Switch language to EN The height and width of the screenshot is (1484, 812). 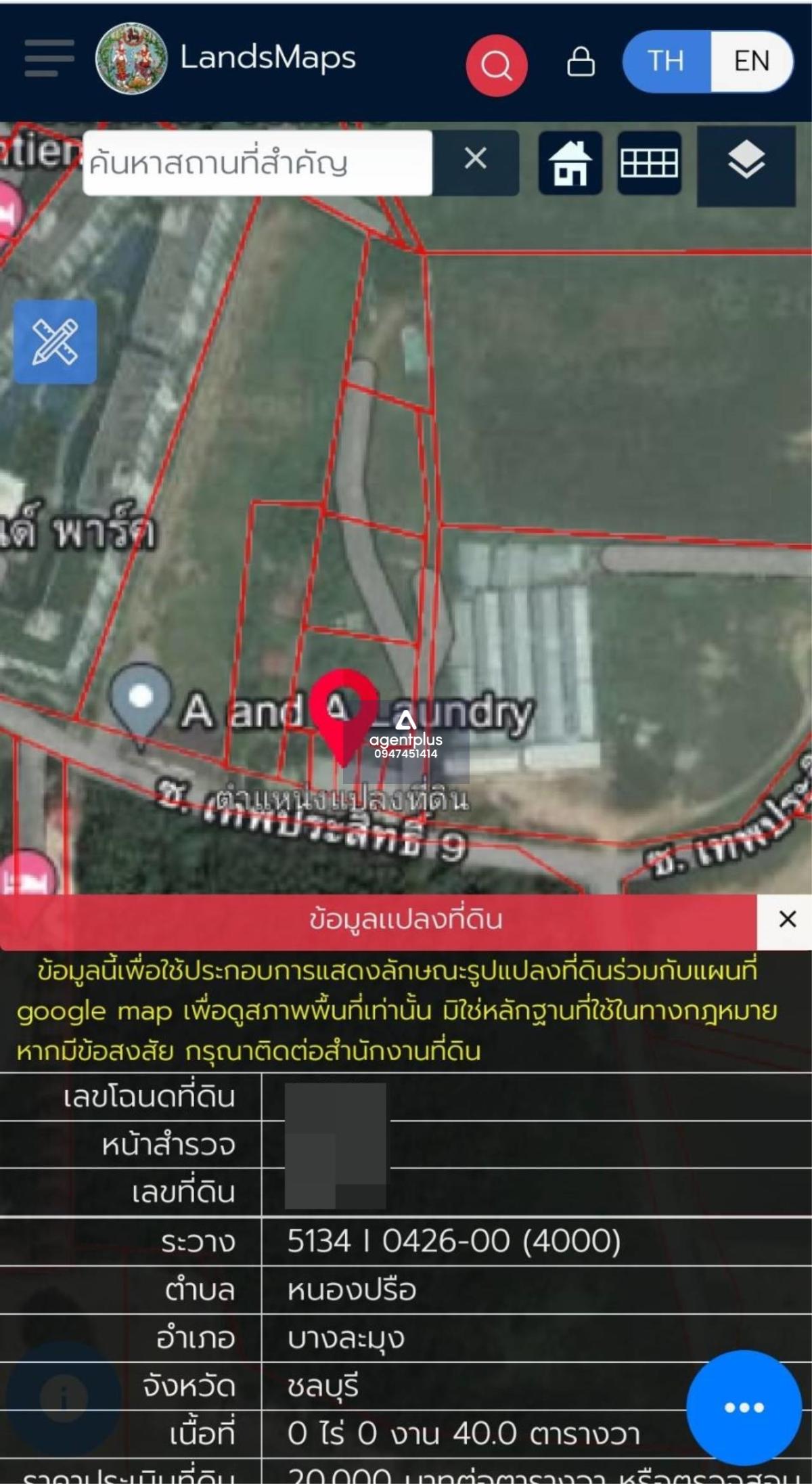tap(751, 62)
